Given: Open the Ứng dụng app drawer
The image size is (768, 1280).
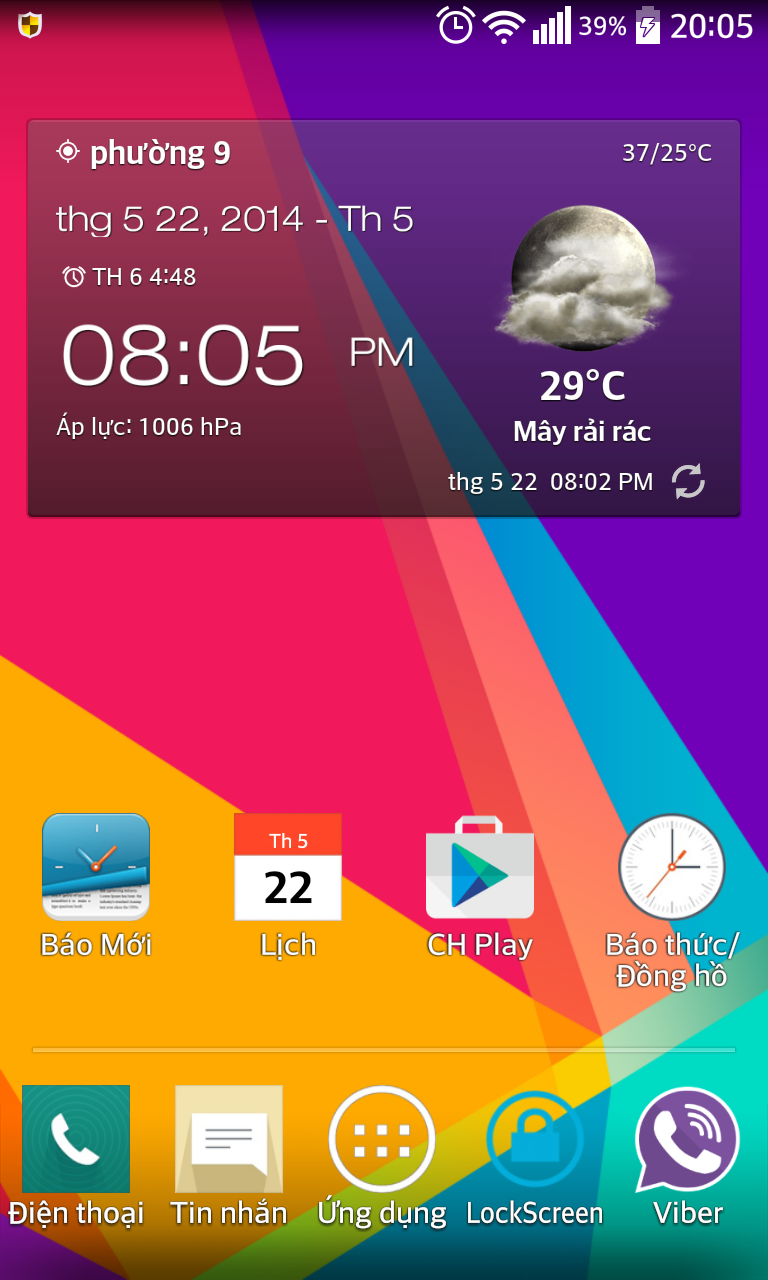Looking at the screenshot, I should (382, 1139).
